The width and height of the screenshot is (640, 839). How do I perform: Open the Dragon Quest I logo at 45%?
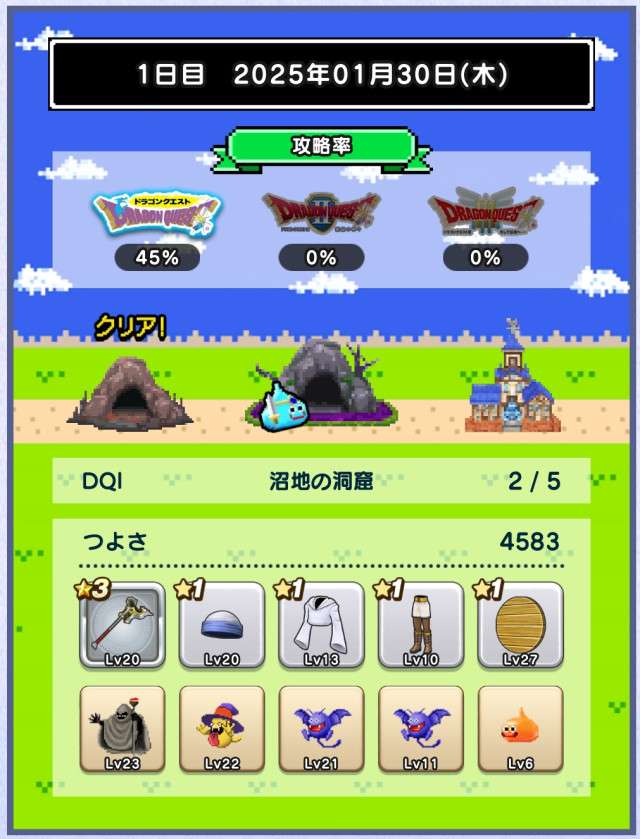pyautogui.click(x=157, y=215)
